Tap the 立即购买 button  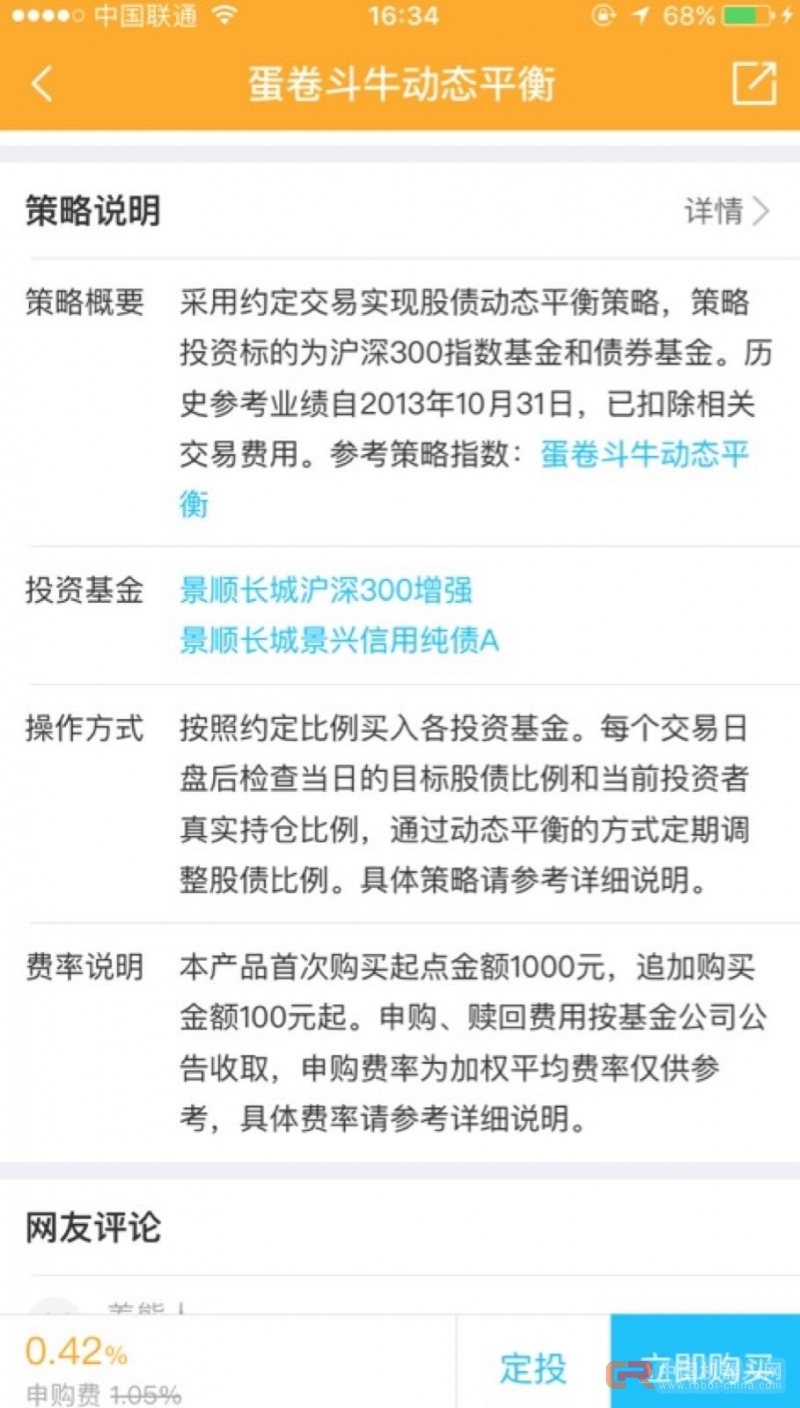click(705, 1367)
